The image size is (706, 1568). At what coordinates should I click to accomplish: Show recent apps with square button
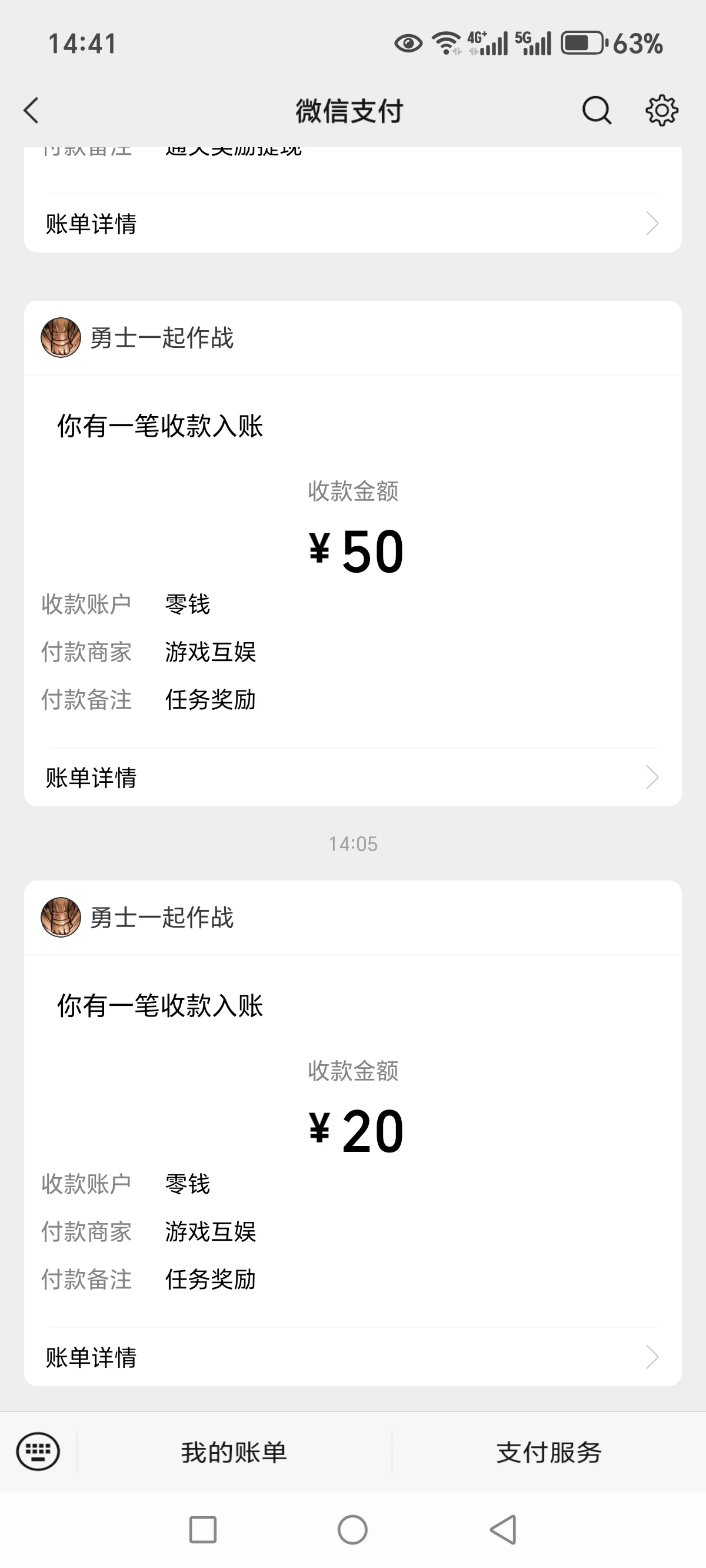click(202, 1530)
